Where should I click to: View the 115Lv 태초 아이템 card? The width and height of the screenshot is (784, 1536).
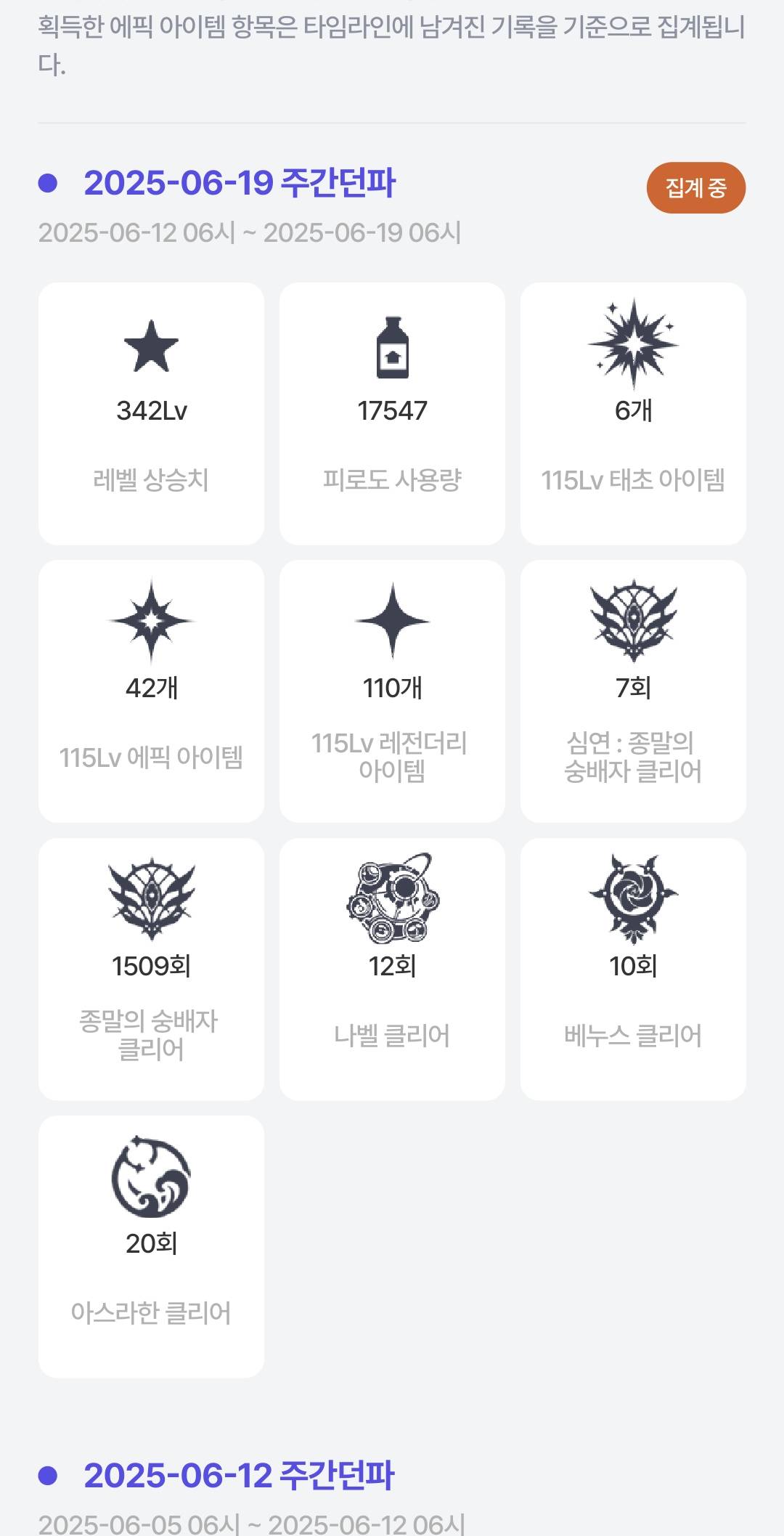(x=633, y=413)
